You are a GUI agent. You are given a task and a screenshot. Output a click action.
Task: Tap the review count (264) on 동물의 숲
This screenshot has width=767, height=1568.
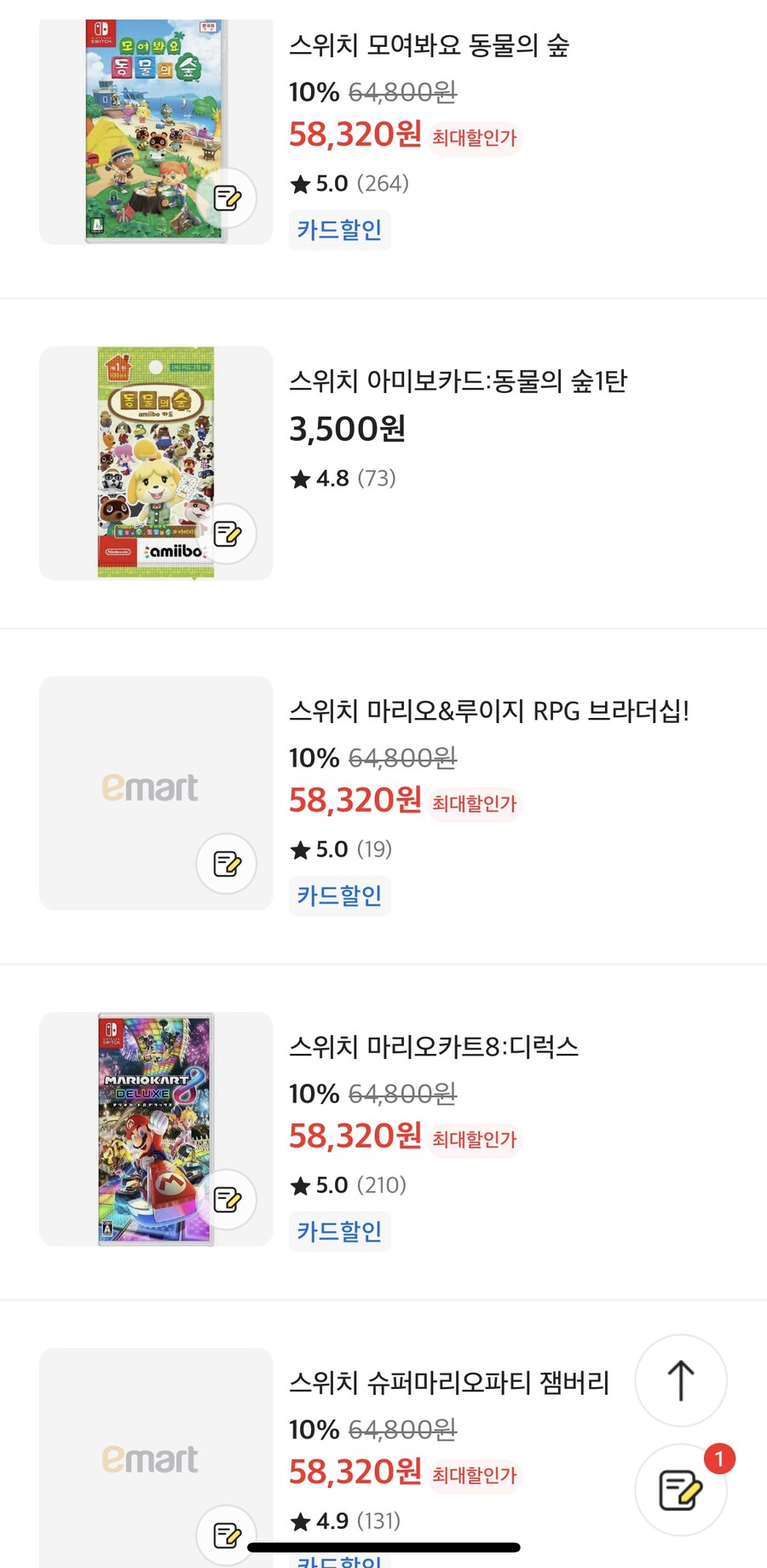(x=385, y=182)
